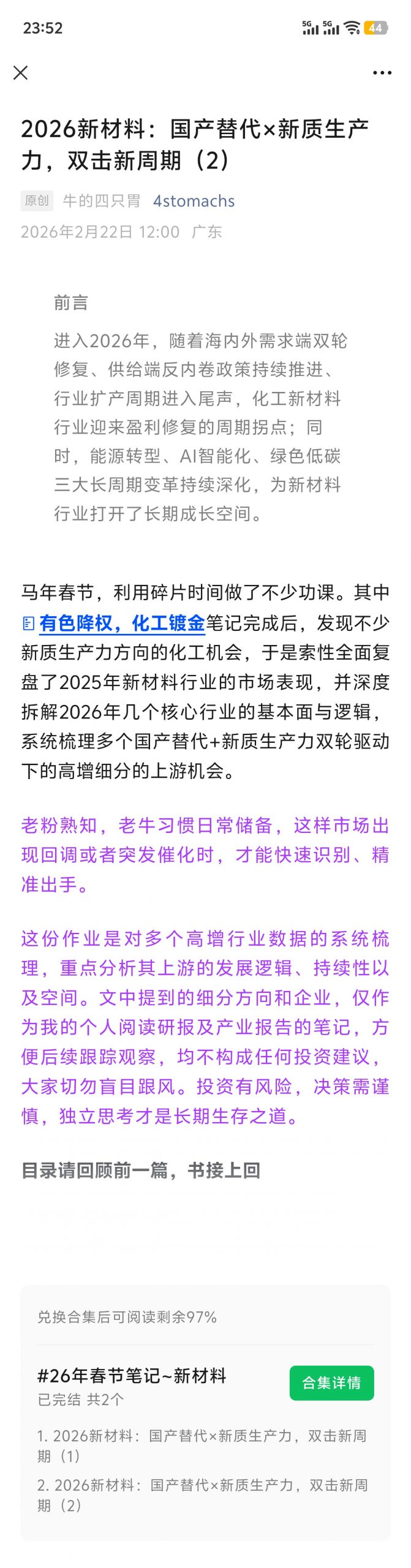
Task: Open the three-dot overflow menu
Action: [382, 73]
